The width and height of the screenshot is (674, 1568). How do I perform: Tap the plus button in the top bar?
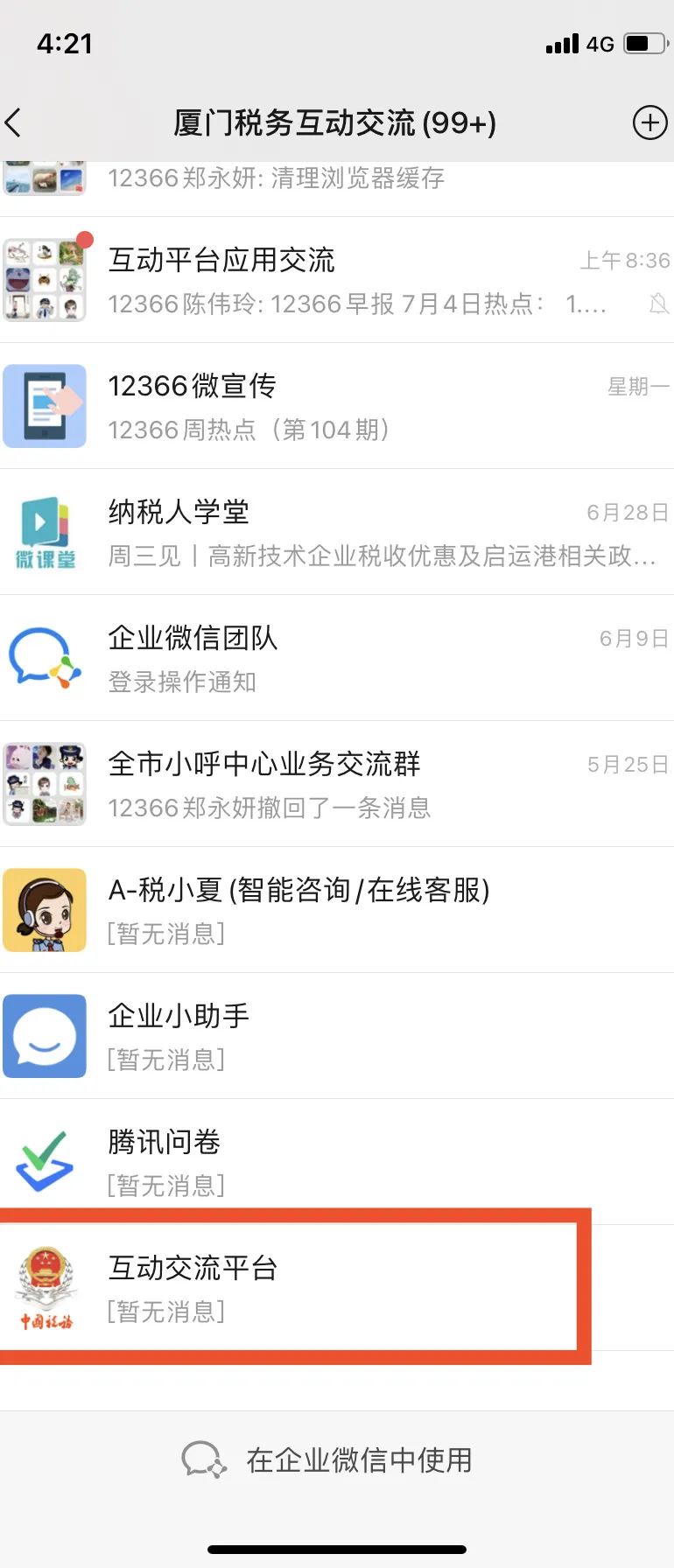tap(649, 122)
